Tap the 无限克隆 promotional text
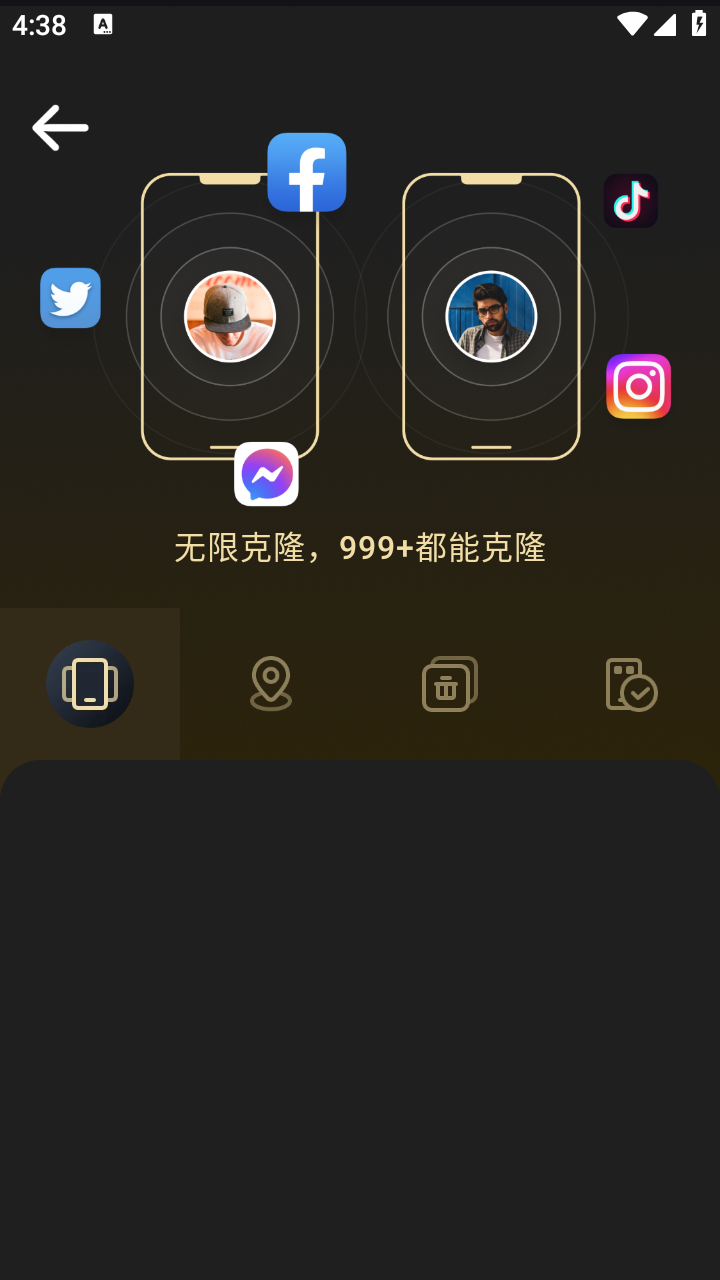 [x=360, y=548]
